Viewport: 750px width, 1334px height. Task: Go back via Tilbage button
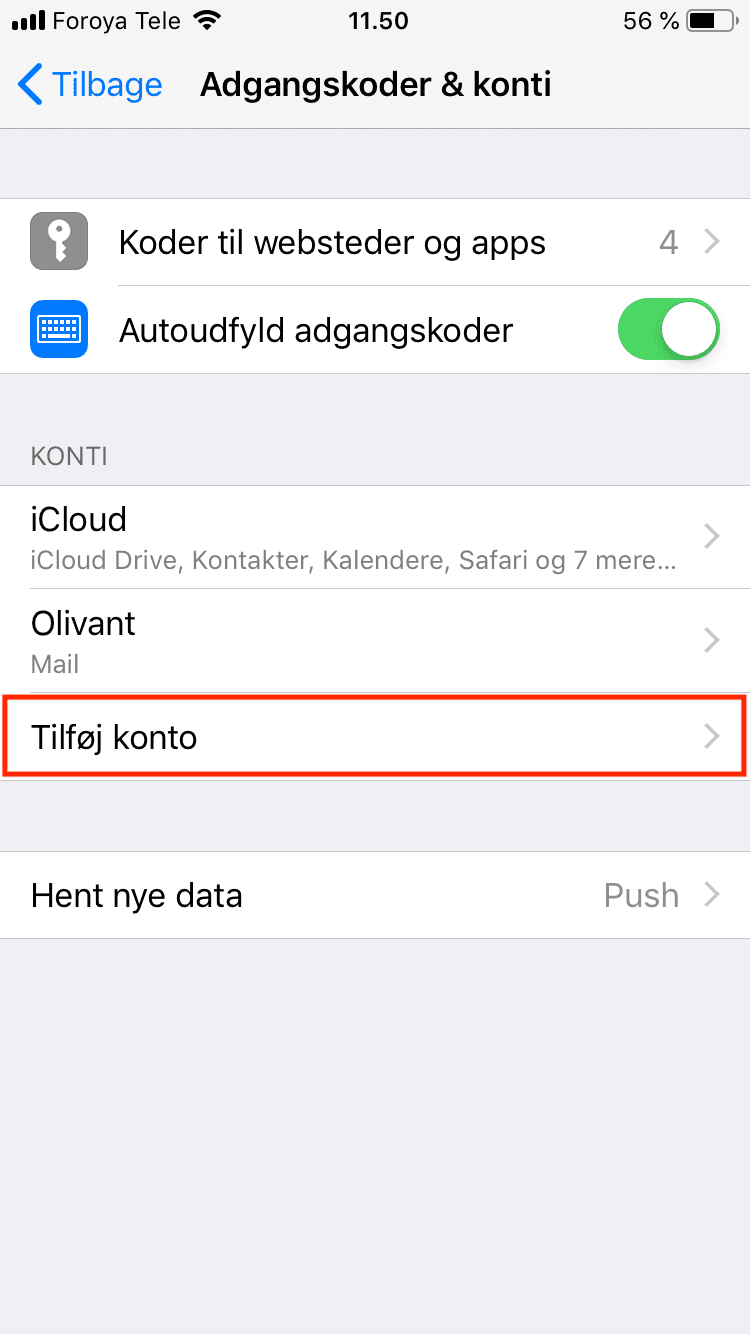90,85
